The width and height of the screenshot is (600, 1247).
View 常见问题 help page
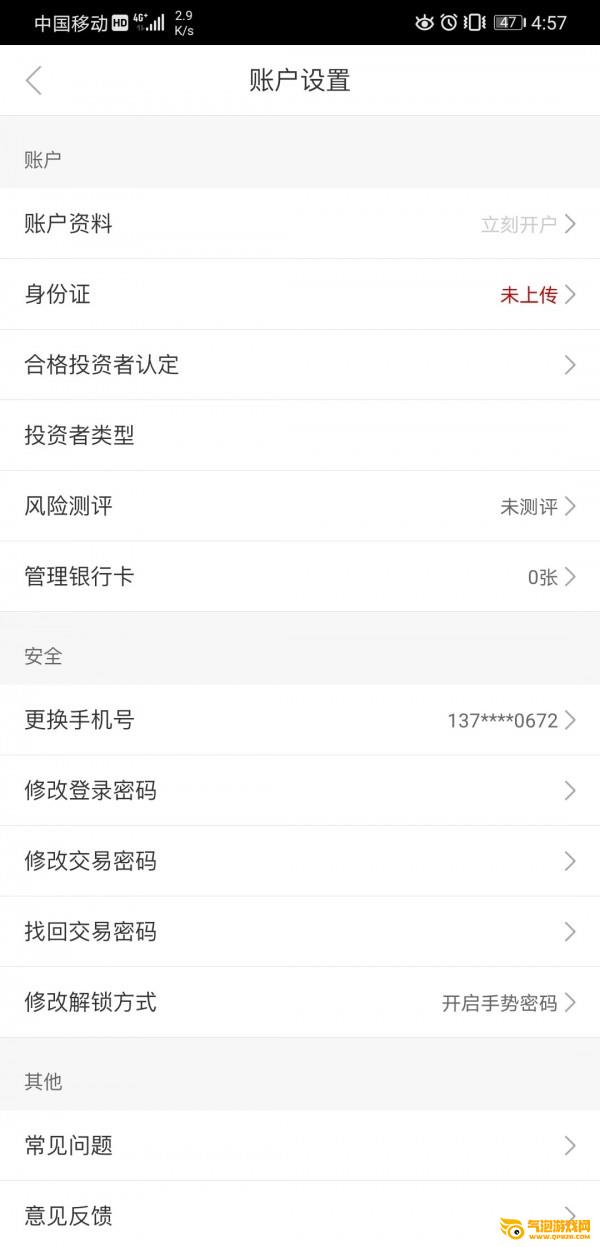(300, 1146)
